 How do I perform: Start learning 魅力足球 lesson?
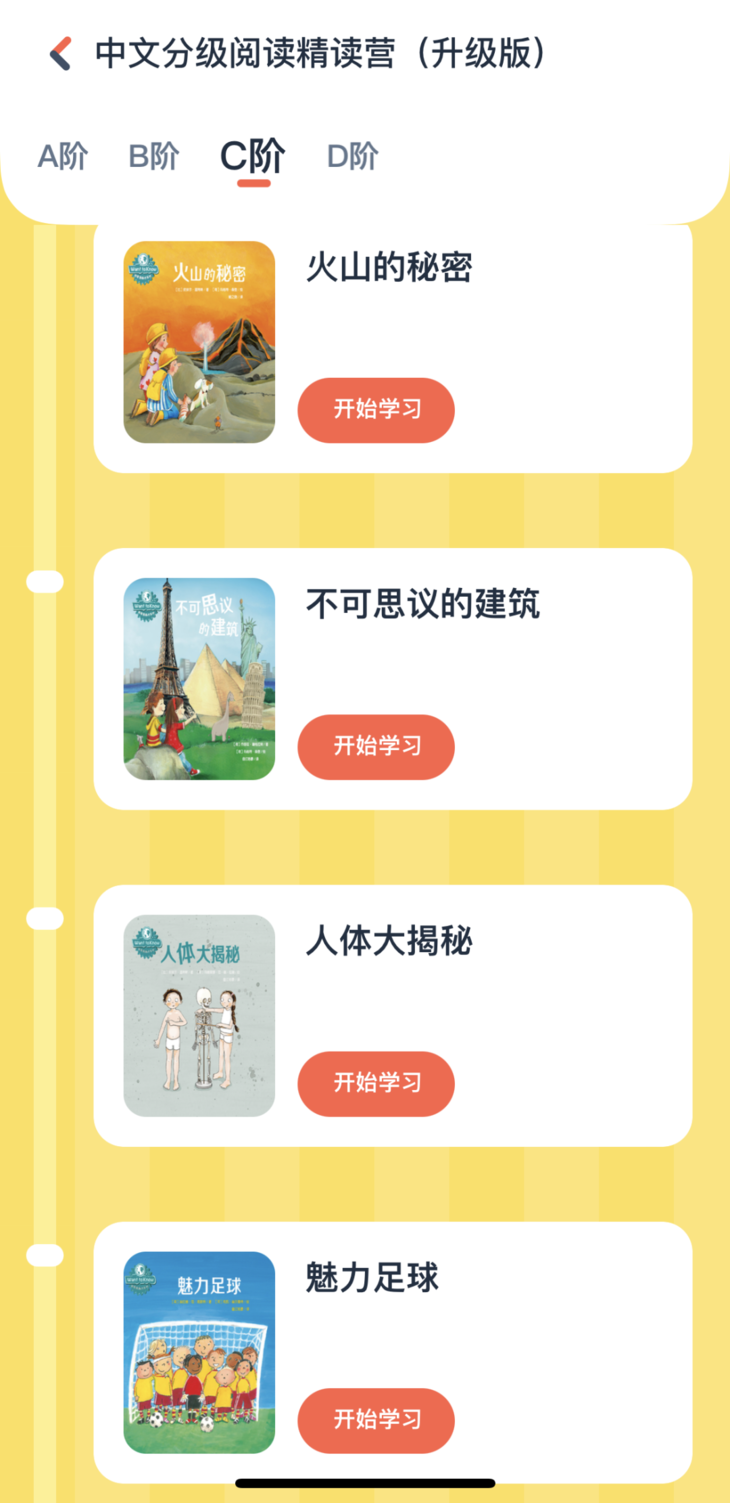click(375, 1421)
